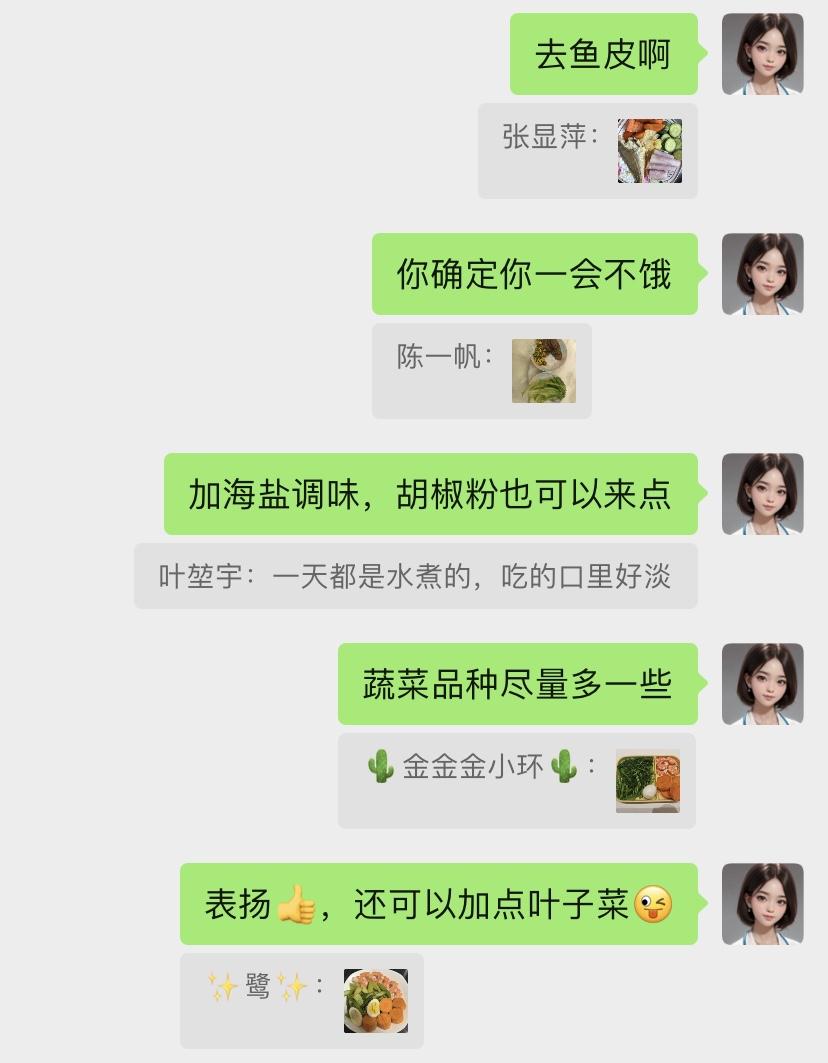Tap the avatar beside 表扬 message
The image size is (828, 1063).
762,904
